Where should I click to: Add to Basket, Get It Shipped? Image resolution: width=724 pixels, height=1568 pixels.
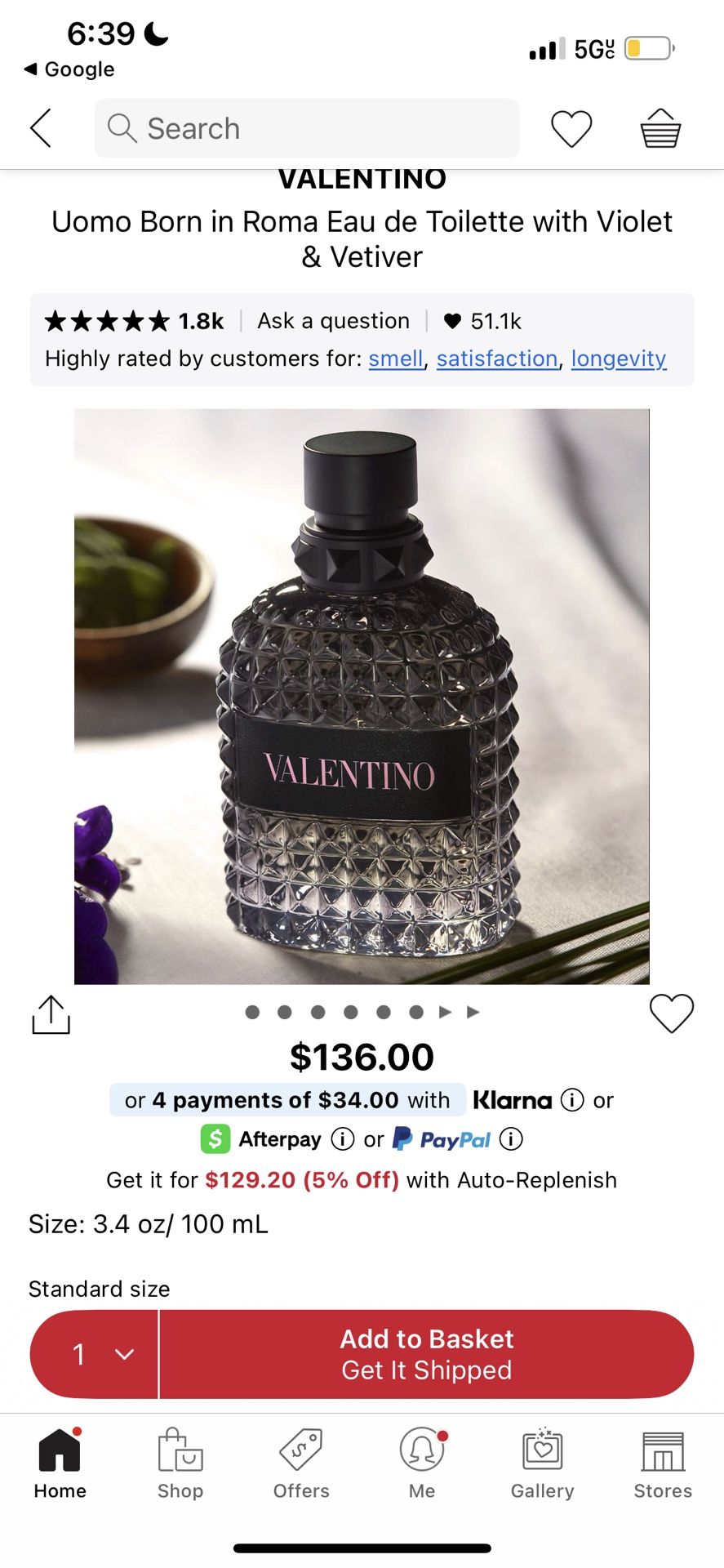click(426, 1354)
